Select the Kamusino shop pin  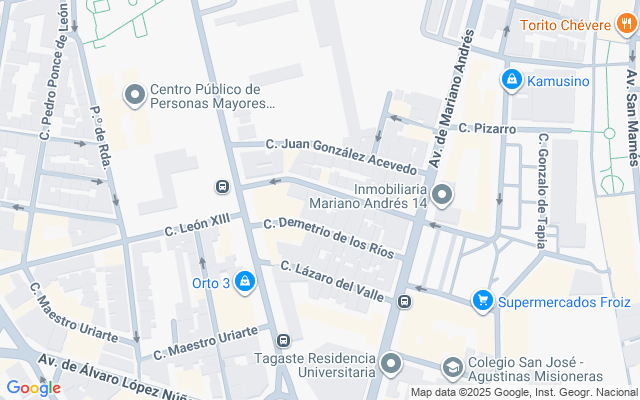(512, 79)
